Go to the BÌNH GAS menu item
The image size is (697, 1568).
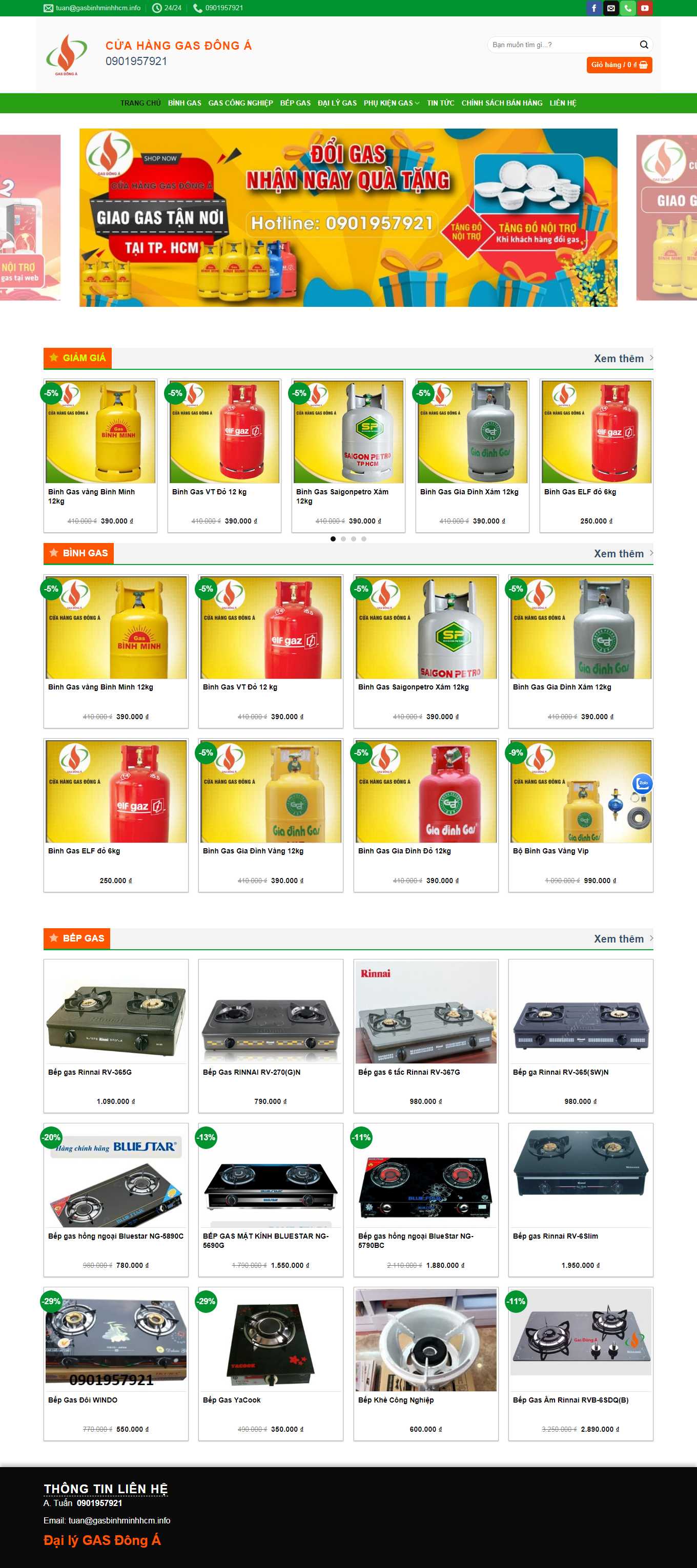184,103
